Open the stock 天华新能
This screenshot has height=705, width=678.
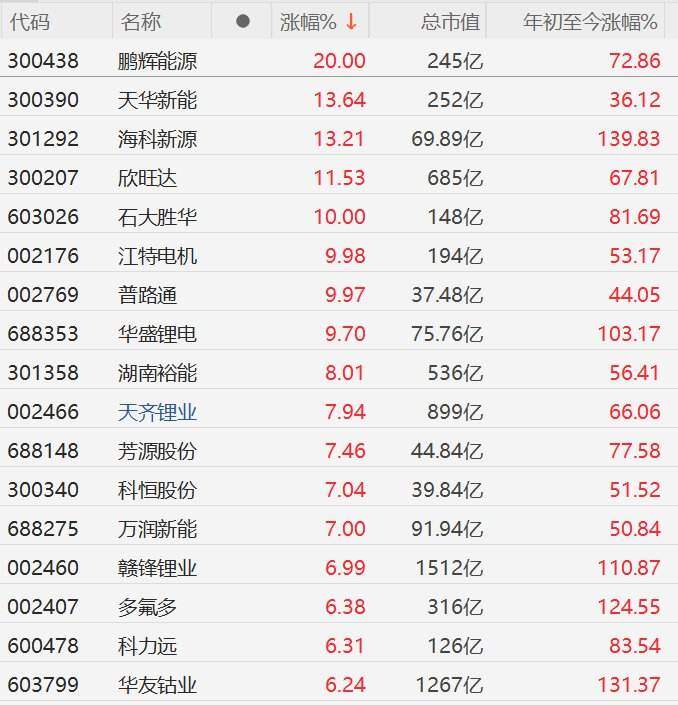point(157,99)
